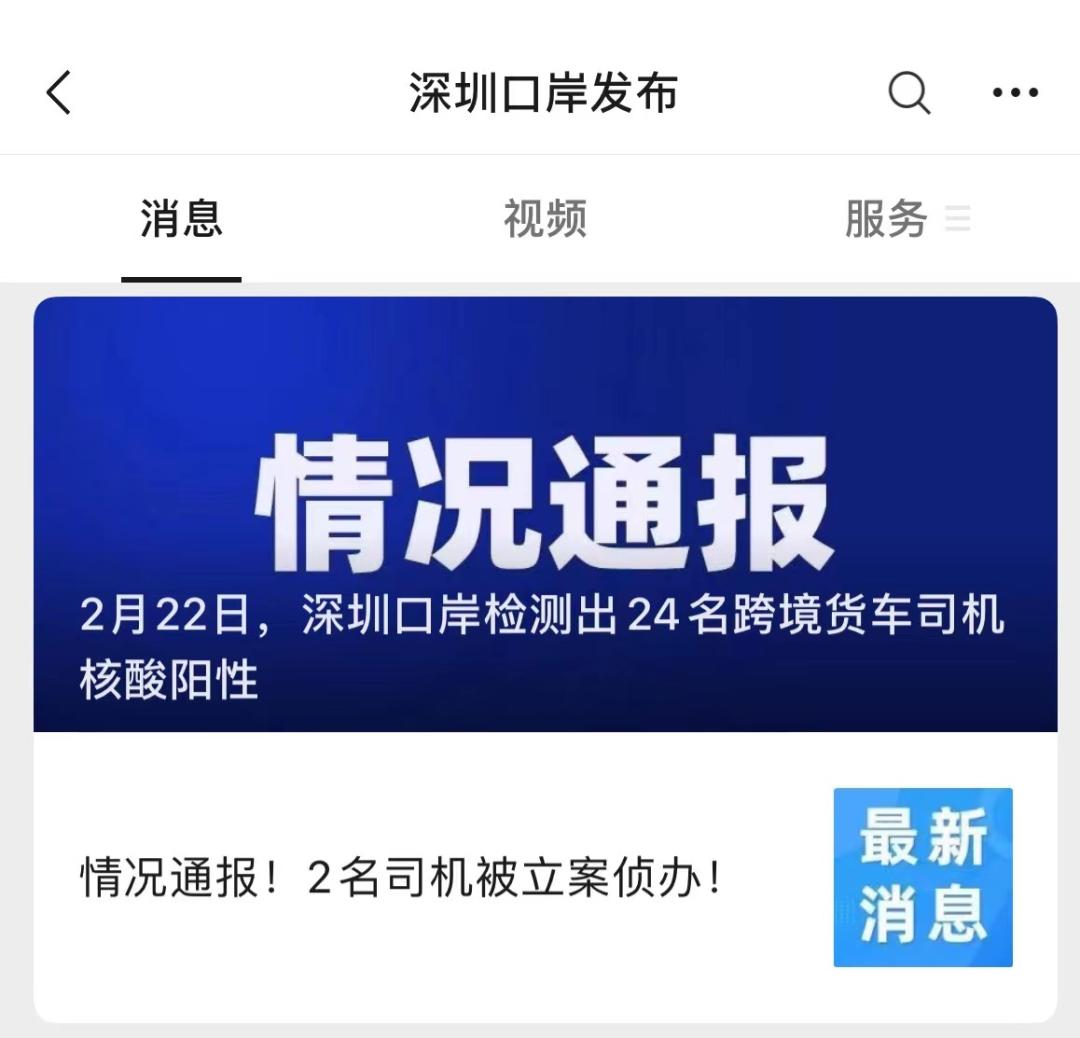Open the three-dot overflow menu
Viewport: 1080px width, 1038px height.
click(1015, 93)
